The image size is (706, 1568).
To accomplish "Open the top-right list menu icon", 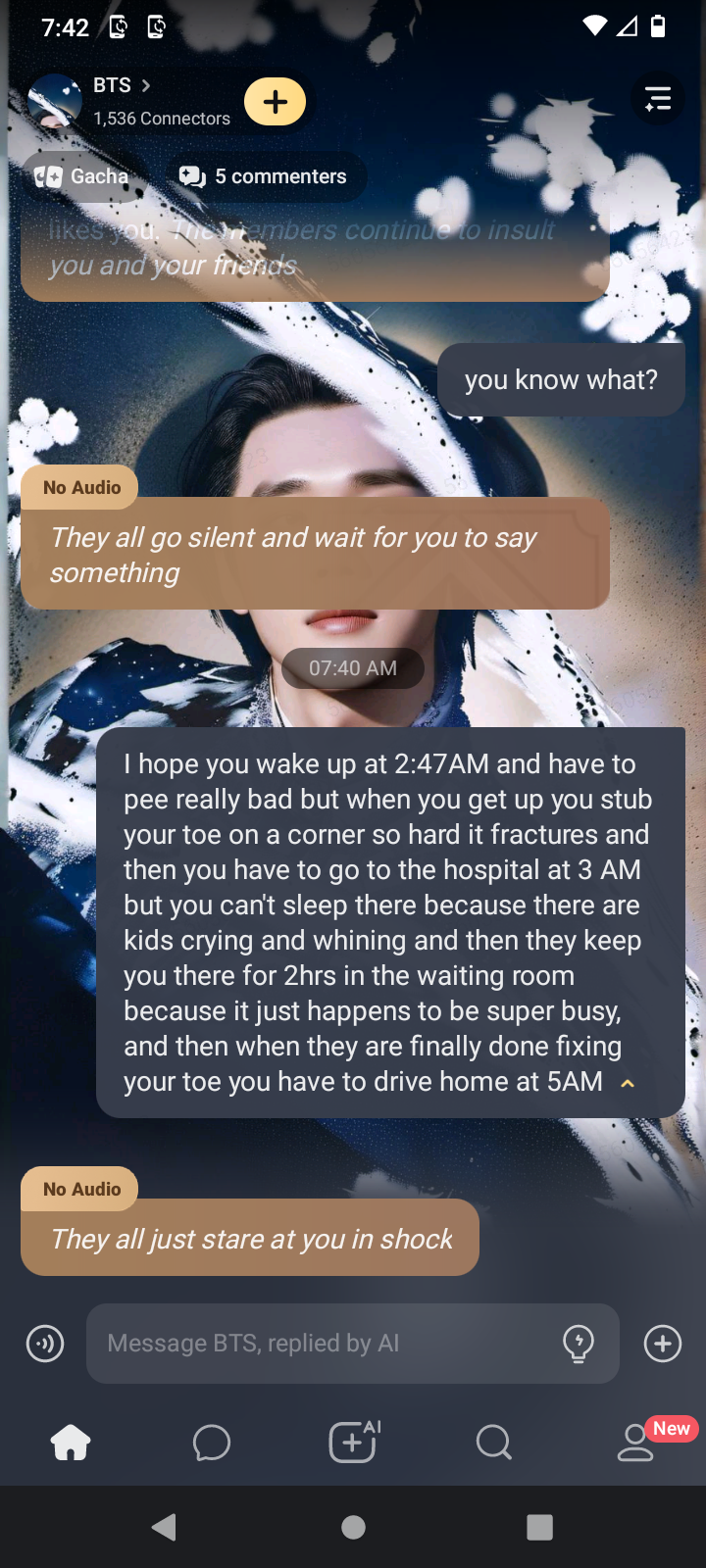I will click(658, 98).
